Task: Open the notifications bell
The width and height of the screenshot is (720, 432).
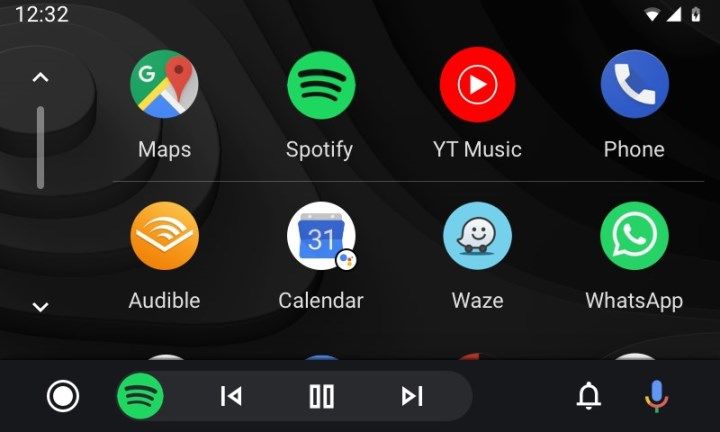Action: click(x=589, y=396)
